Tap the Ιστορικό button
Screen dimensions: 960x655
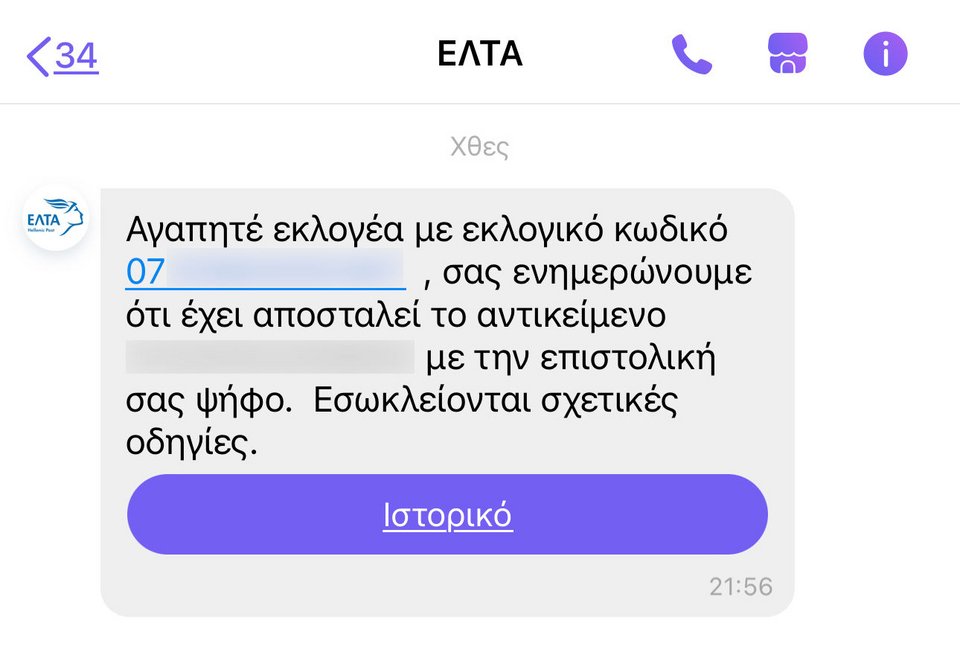coord(447,515)
